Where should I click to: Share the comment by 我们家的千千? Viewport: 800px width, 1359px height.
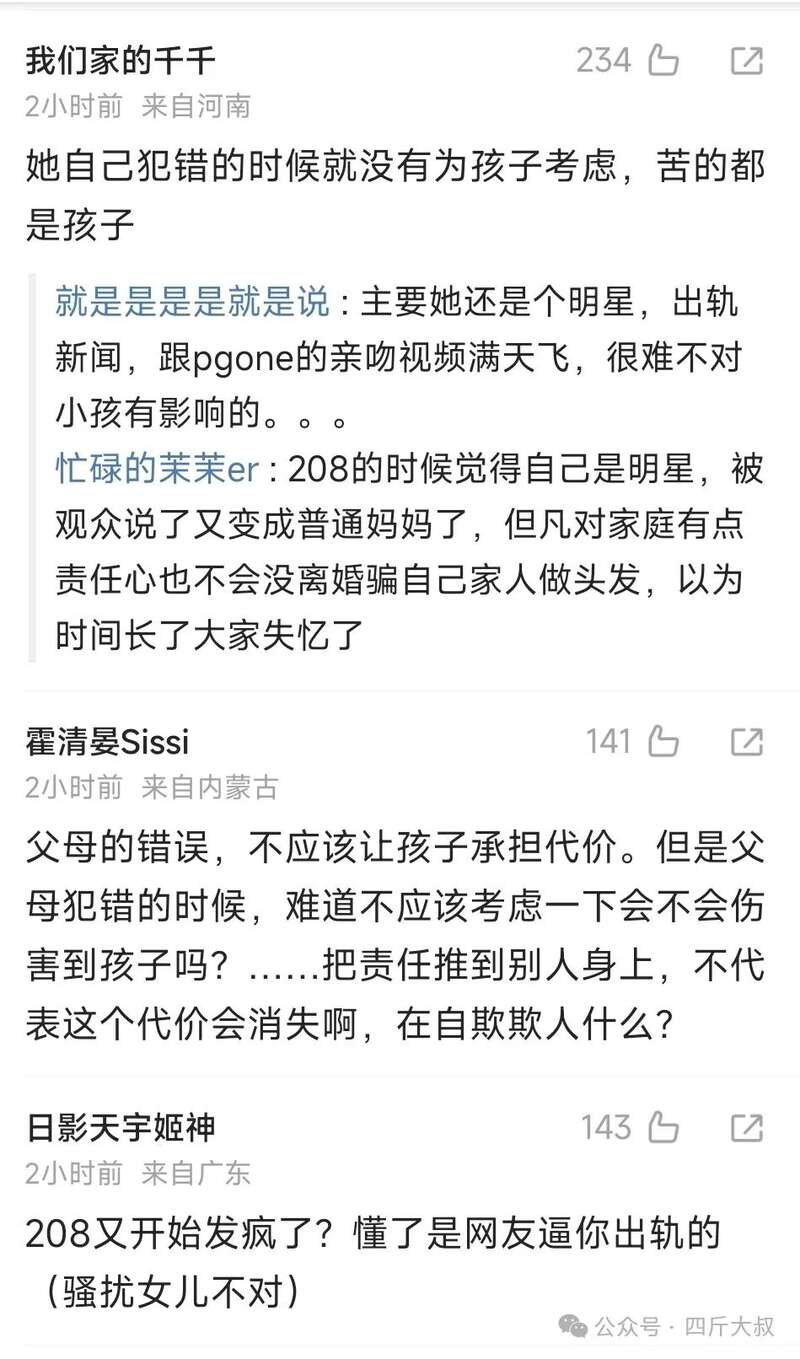(x=746, y=61)
